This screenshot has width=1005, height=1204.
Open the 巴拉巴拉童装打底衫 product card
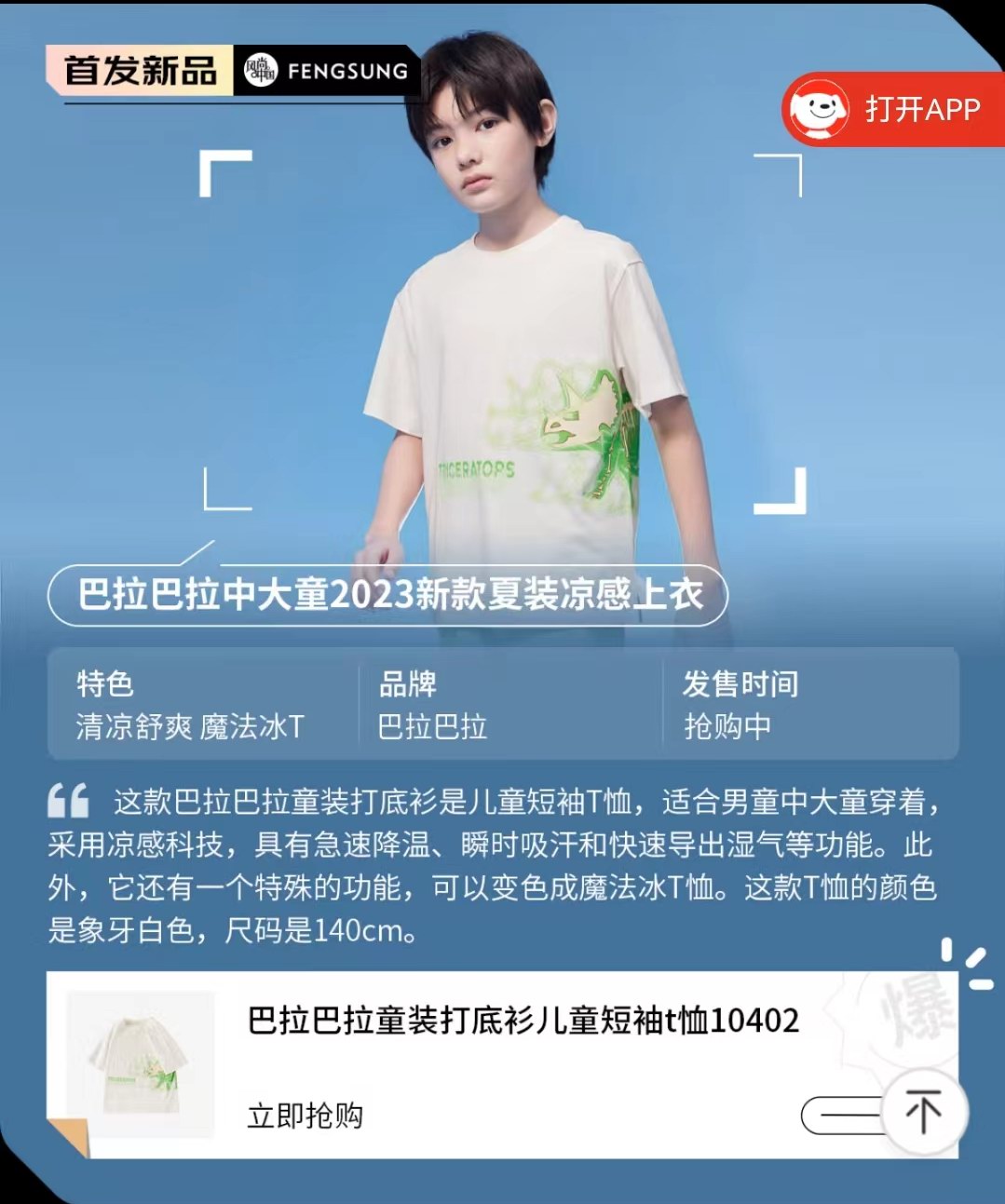[522, 1021]
